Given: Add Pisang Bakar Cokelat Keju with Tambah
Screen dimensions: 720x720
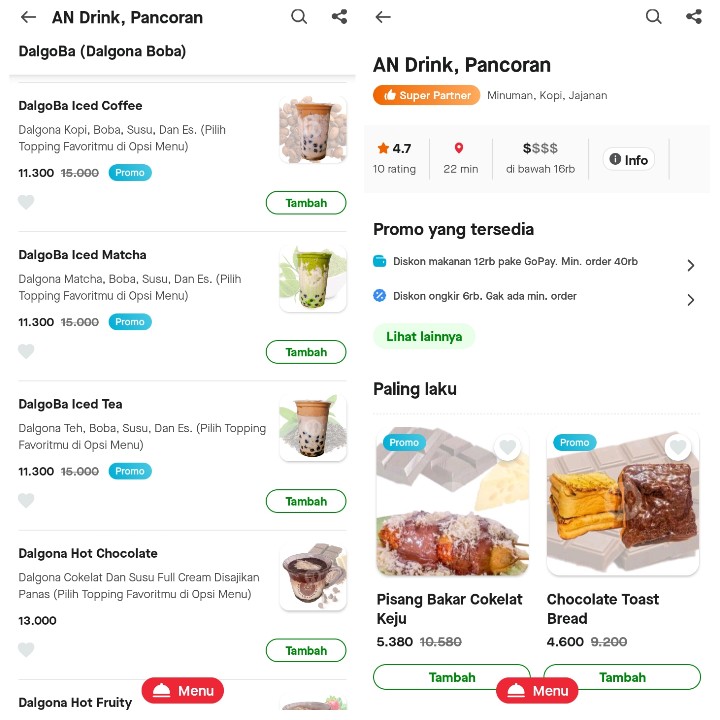Looking at the screenshot, I should pyautogui.click(x=452, y=677).
